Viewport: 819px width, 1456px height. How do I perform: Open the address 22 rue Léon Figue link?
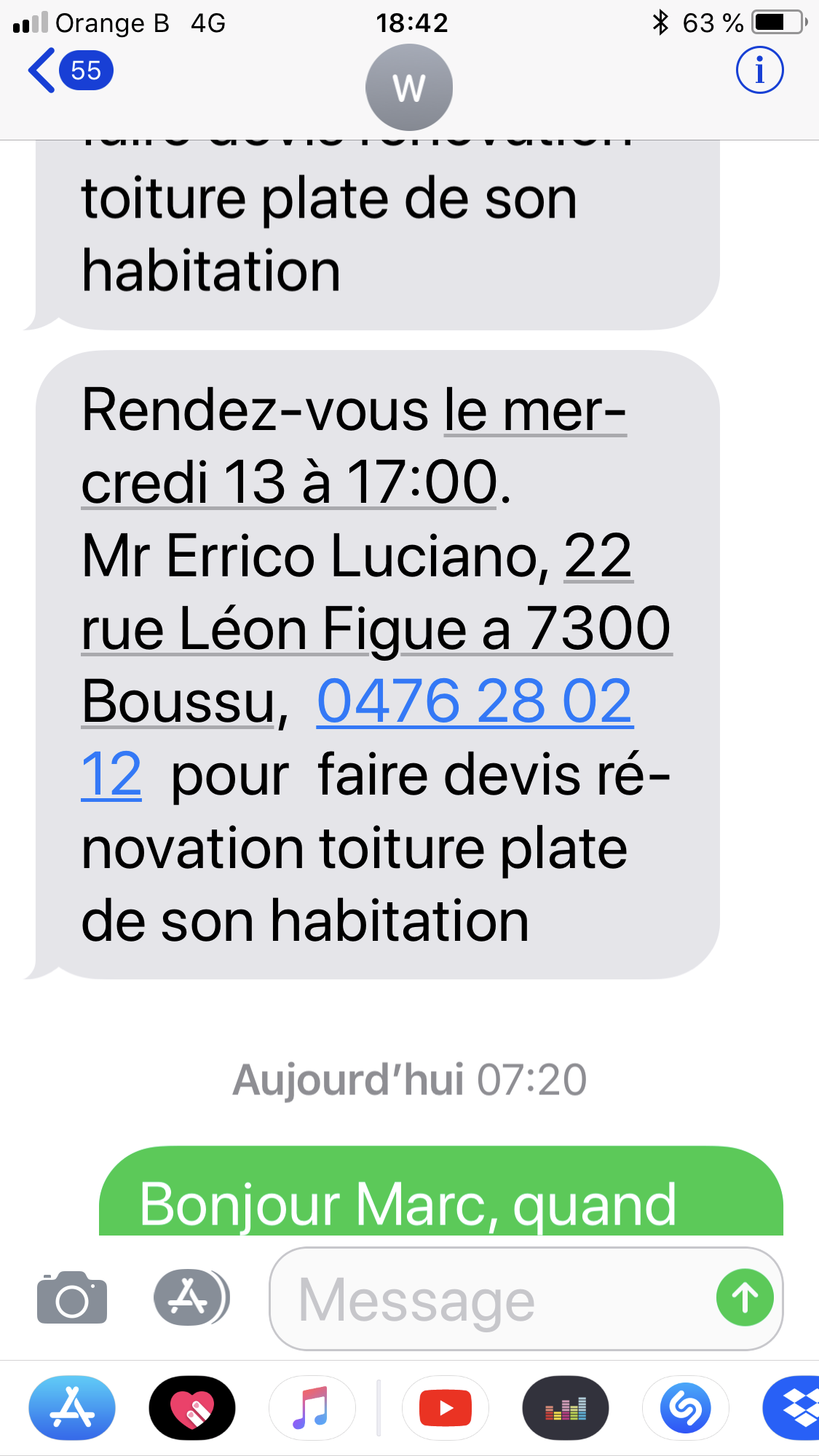point(376,628)
